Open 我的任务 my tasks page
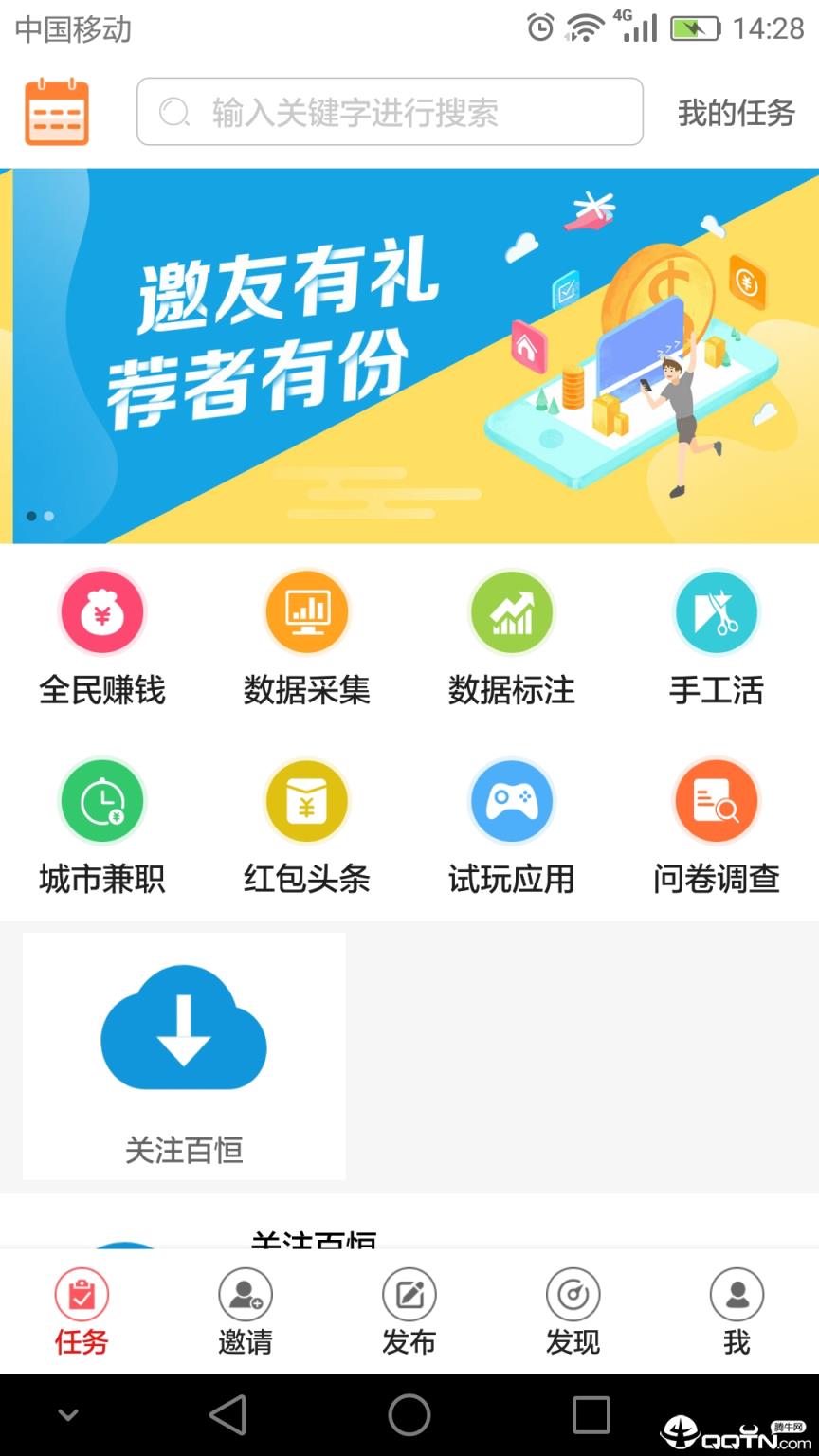Image resolution: width=819 pixels, height=1456 pixels. point(737,112)
